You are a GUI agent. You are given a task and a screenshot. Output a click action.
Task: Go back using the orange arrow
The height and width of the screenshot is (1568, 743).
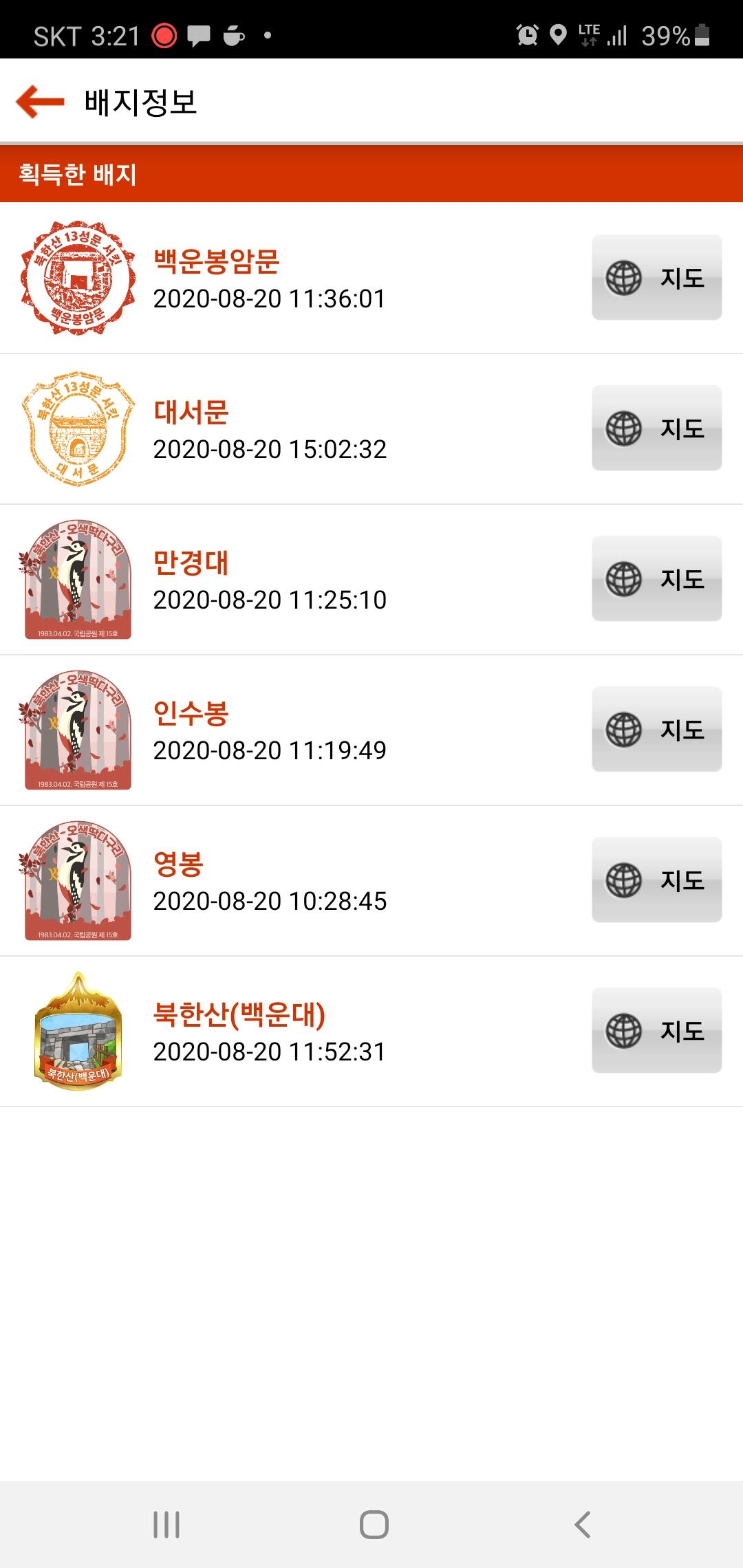pyautogui.click(x=40, y=102)
